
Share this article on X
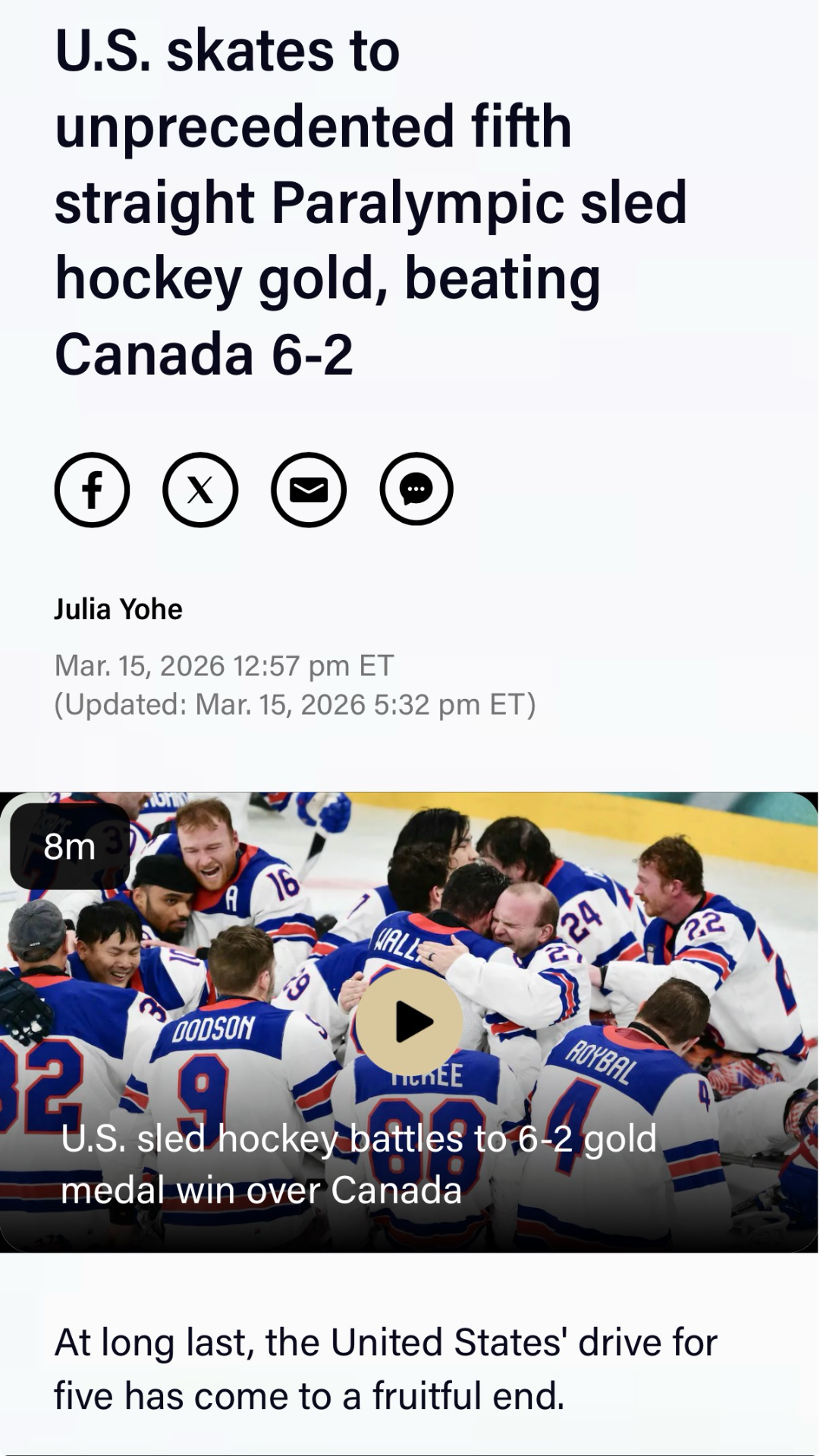(x=200, y=490)
